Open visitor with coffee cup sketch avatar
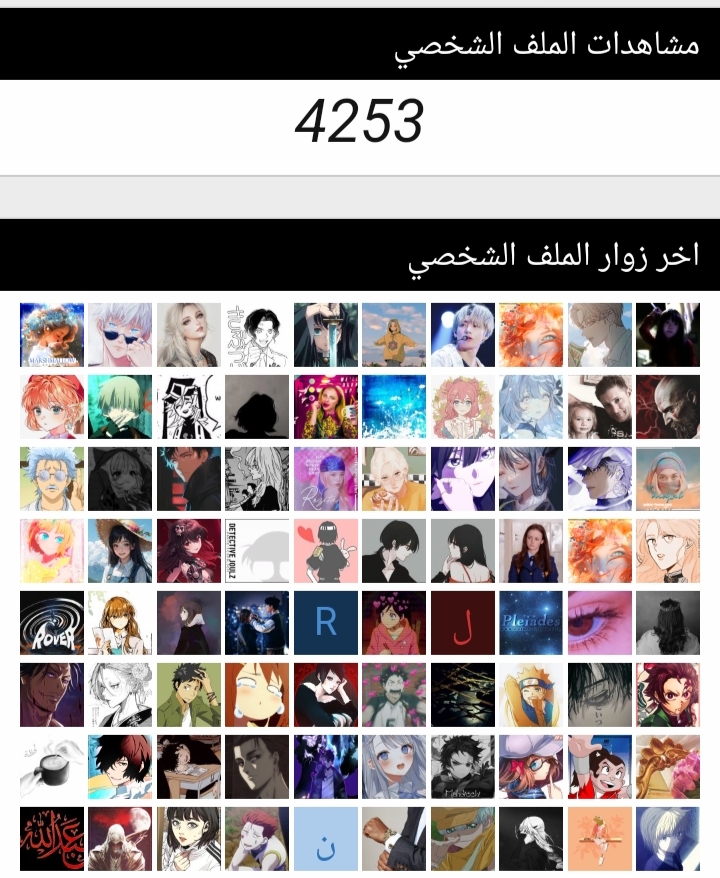The height and width of the screenshot is (878, 720). coord(52,767)
